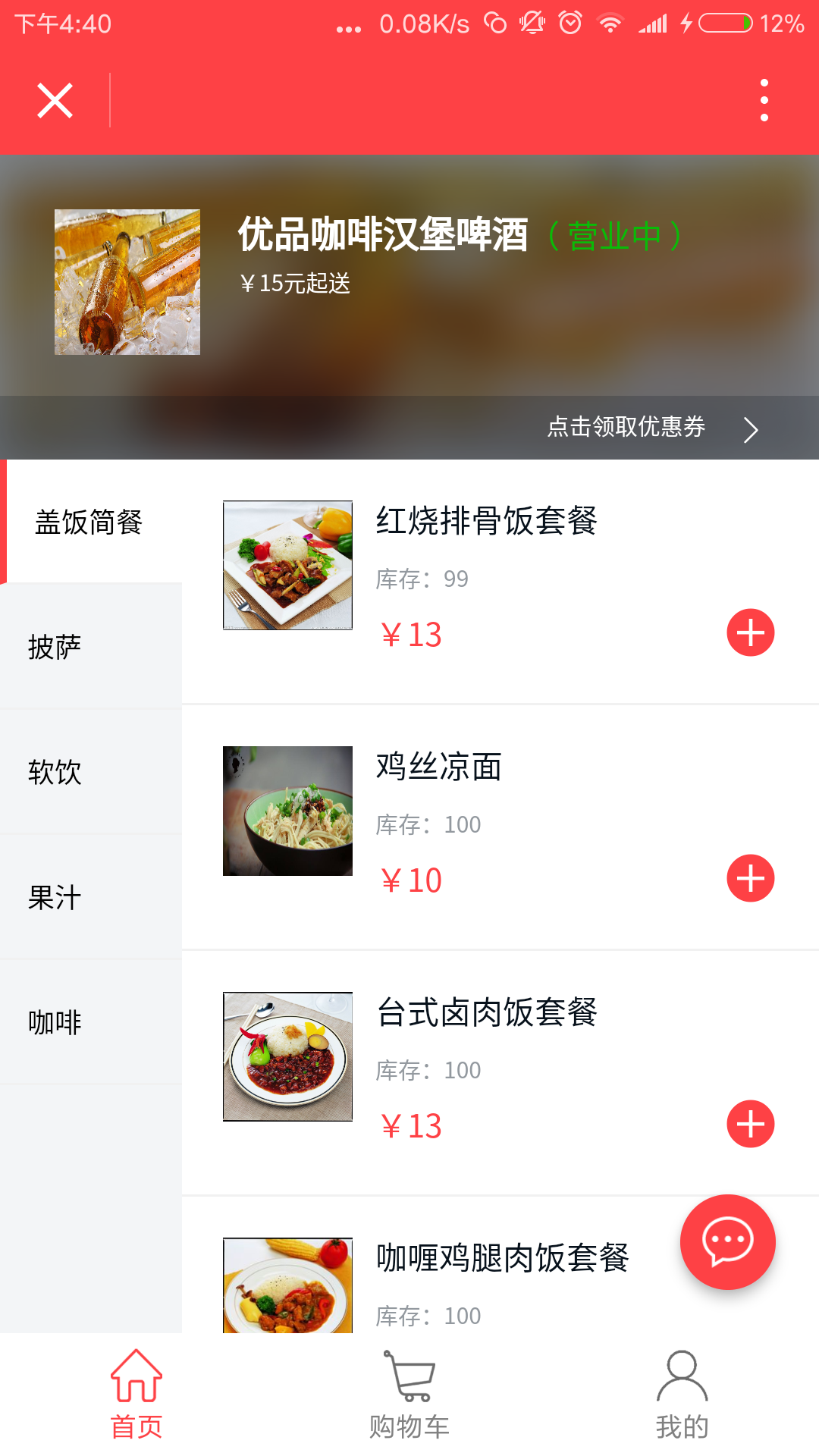Add 鸡丝凉面 to the cart

click(x=750, y=878)
